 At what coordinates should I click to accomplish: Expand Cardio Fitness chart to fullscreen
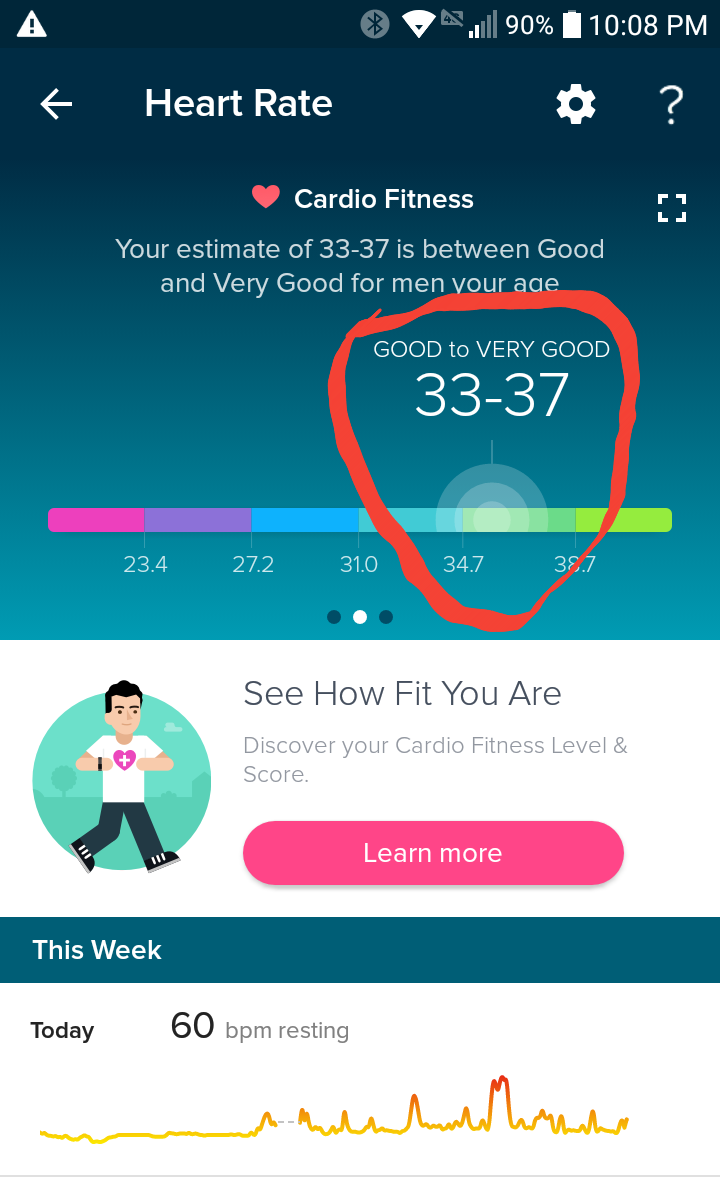(672, 208)
